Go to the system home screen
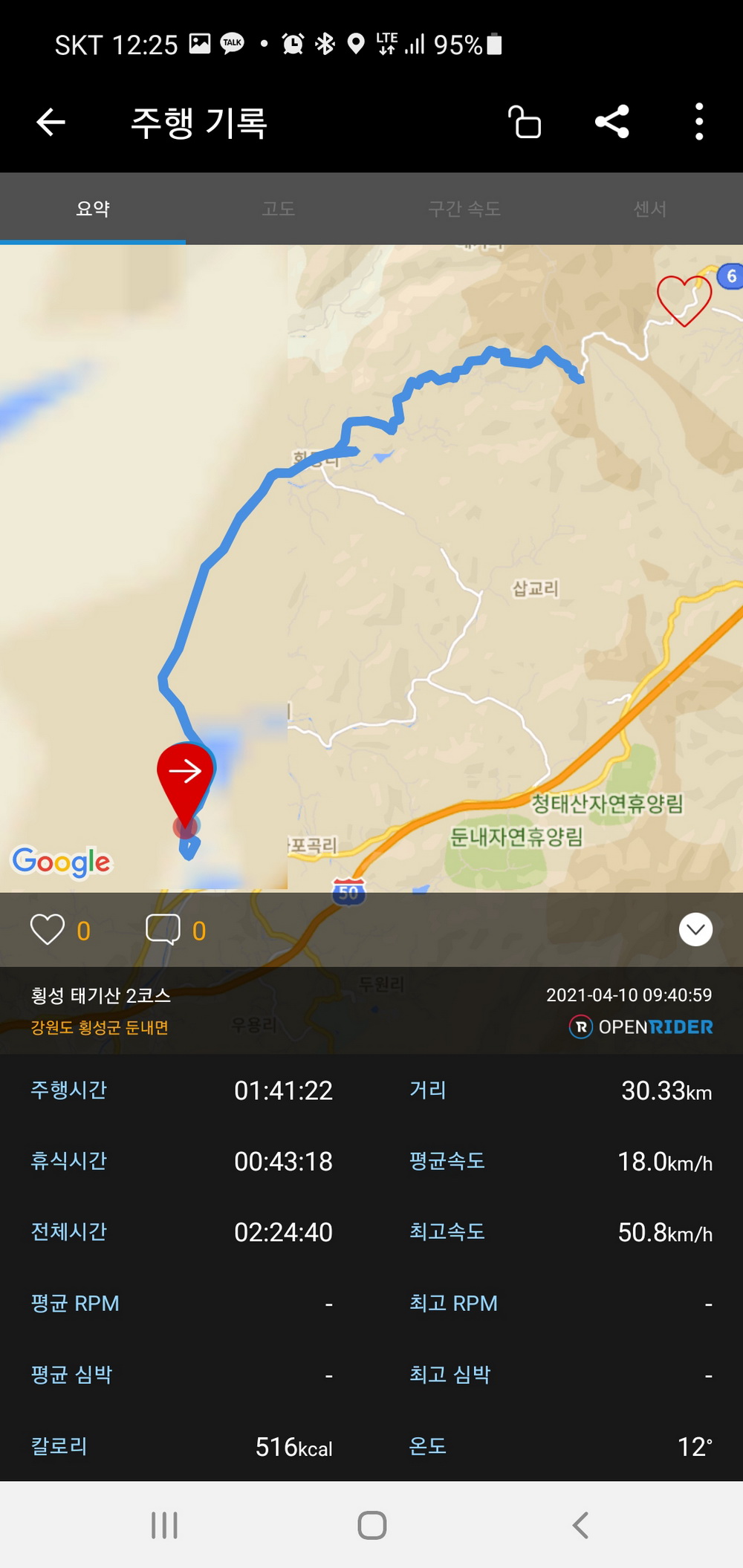Screen dimensions: 743x1568 tap(371, 1525)
